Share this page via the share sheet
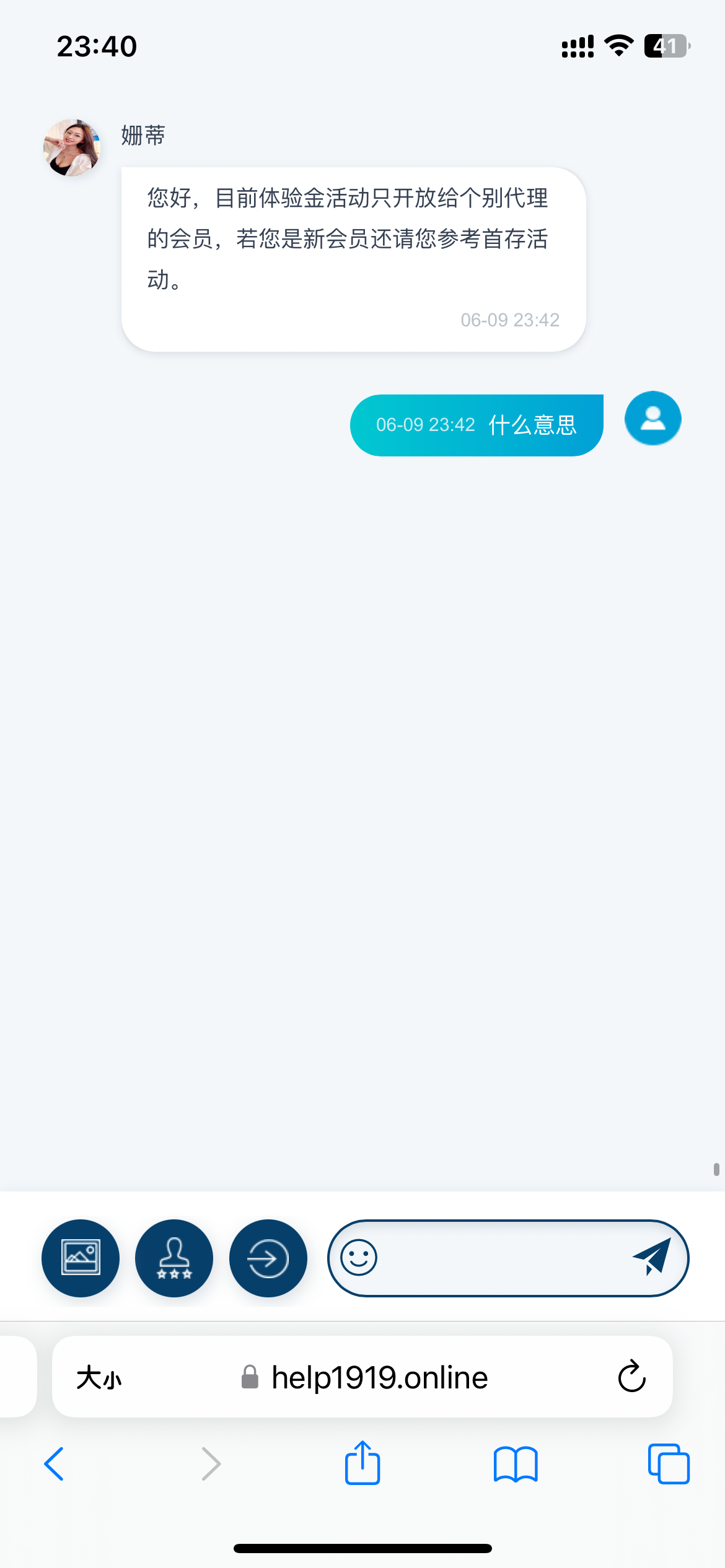Image resolution: width=725 pixels, height=1568 pixels. 362,1463
